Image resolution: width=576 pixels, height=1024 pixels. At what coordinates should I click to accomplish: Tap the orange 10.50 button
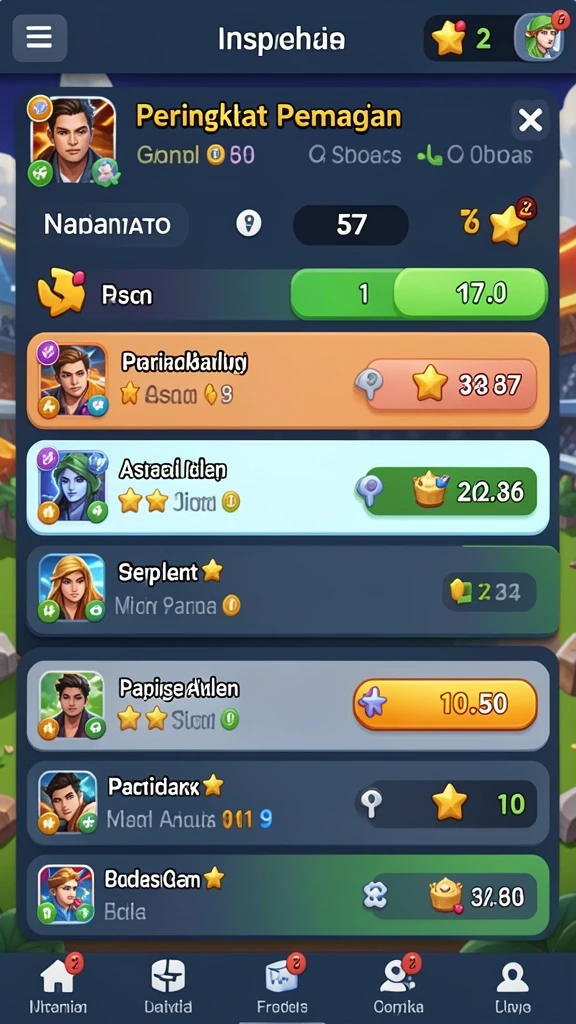[445, 703]
